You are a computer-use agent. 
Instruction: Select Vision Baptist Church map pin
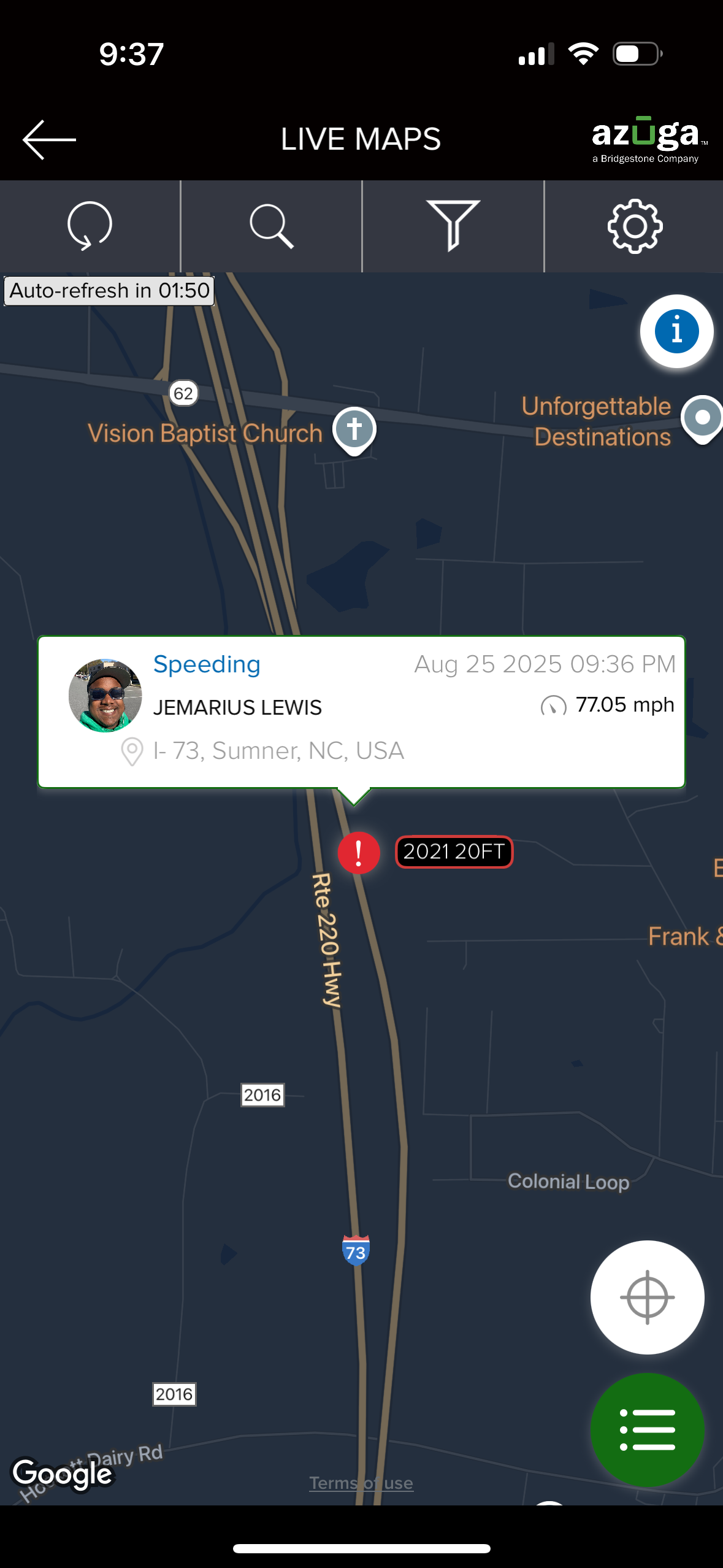click(x=354, y=431)
